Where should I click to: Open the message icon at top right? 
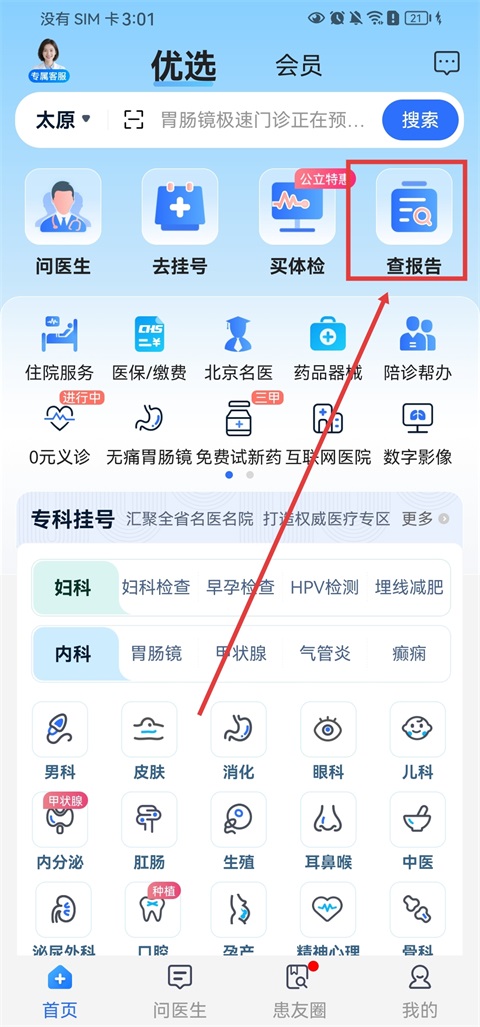pos(447,64)
